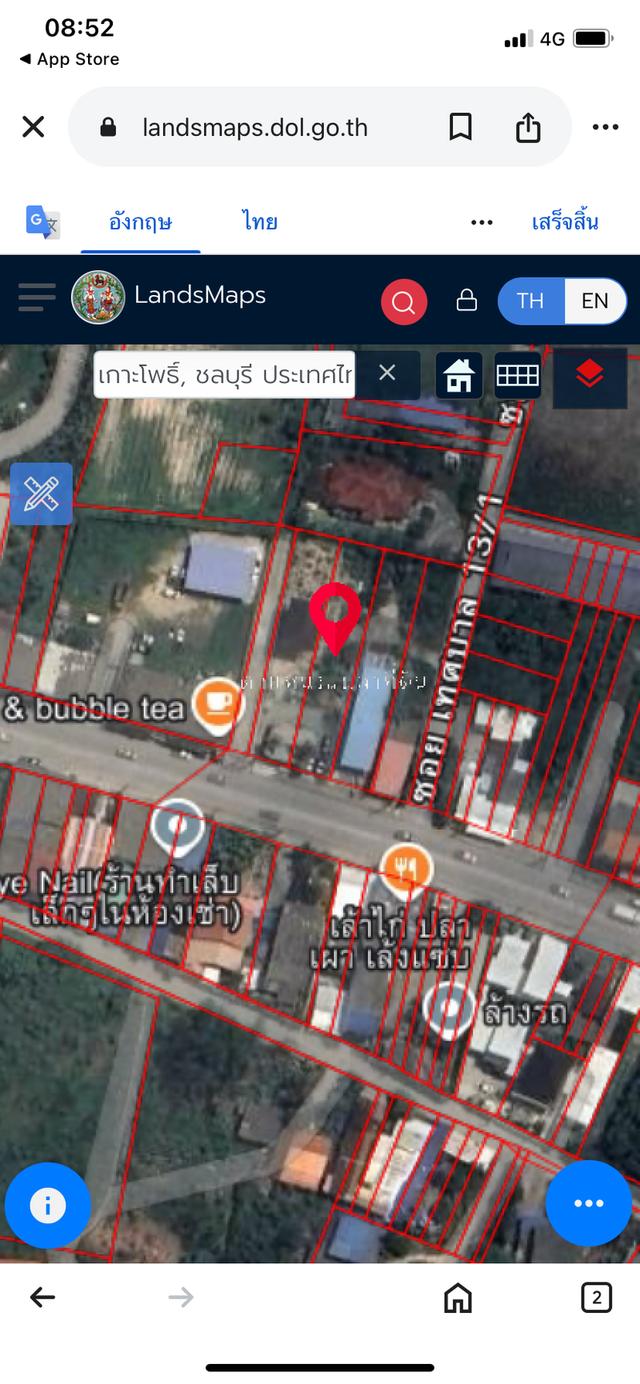Switch translation to ไทย tab
The height and width of the screenshot is (1384, 640).
coord(259,222)
